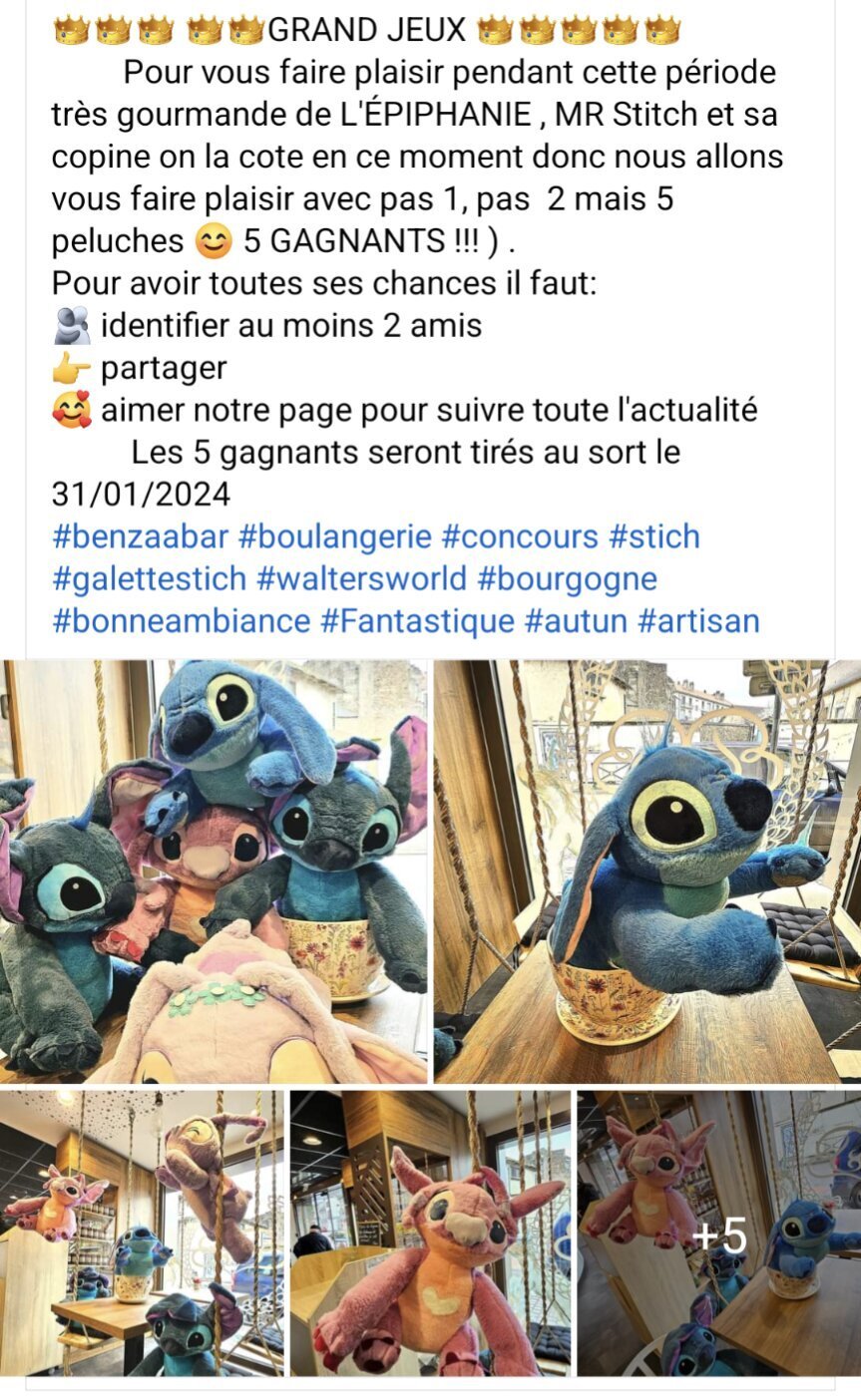View the photo of plushies hanging on ropes
This screenshot has width=861, height=1400.
142,1232
